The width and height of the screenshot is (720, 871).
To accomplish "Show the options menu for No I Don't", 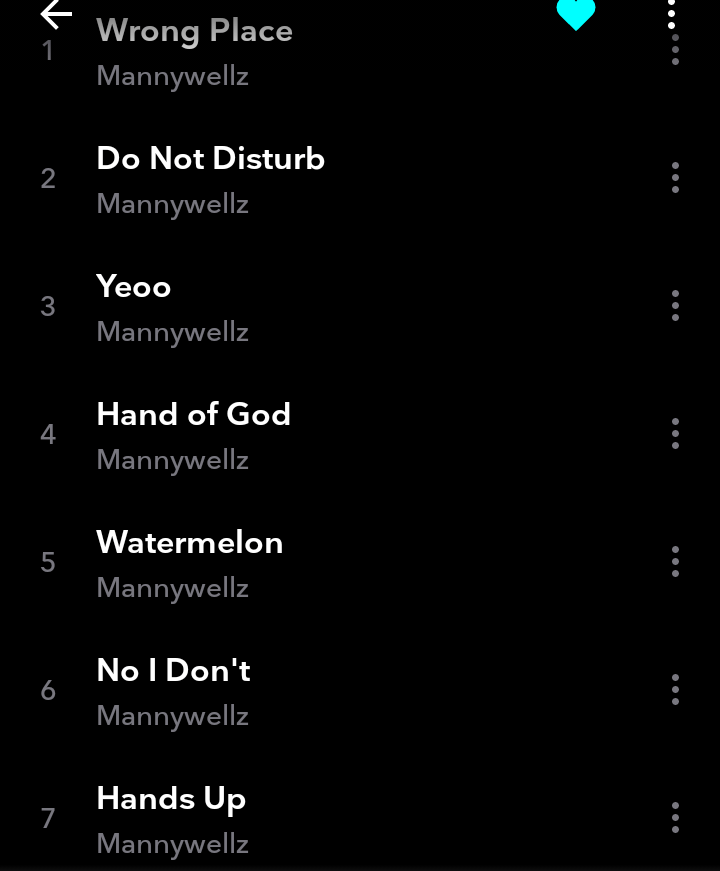I will [676, 690].
